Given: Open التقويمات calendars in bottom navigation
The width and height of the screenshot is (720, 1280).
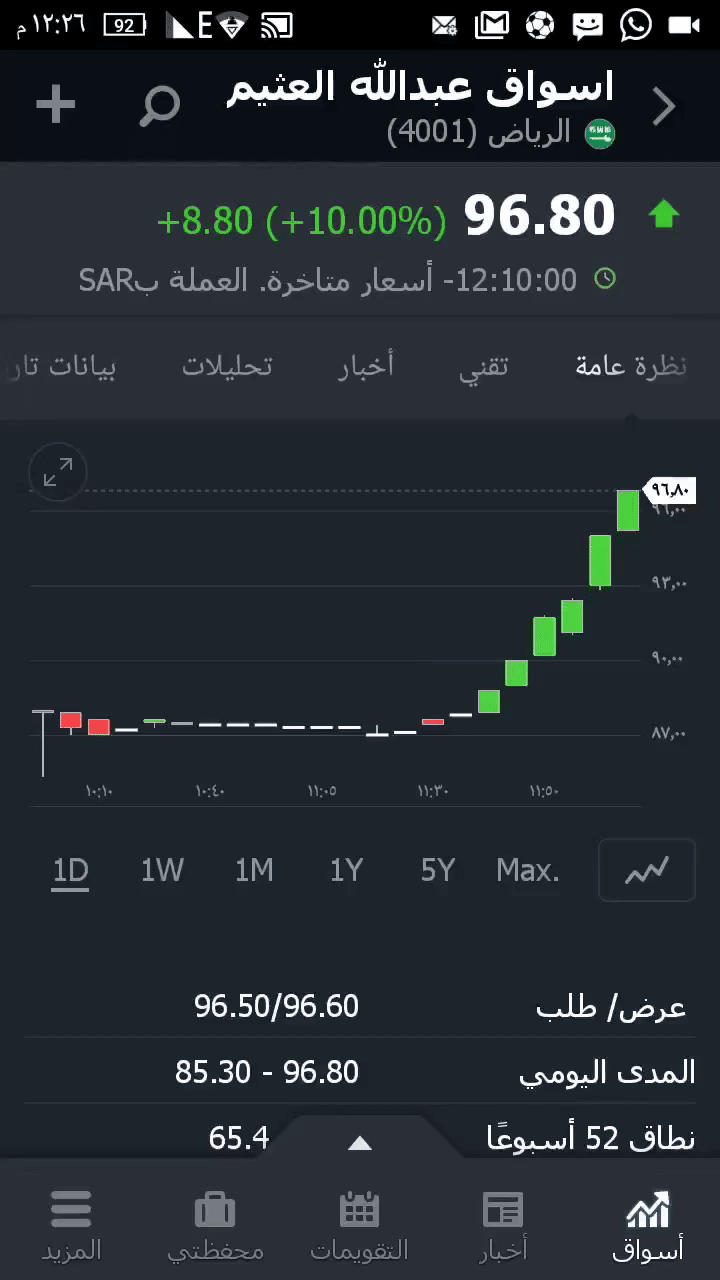Looking at the screenshot, I should coord(359,1224).
